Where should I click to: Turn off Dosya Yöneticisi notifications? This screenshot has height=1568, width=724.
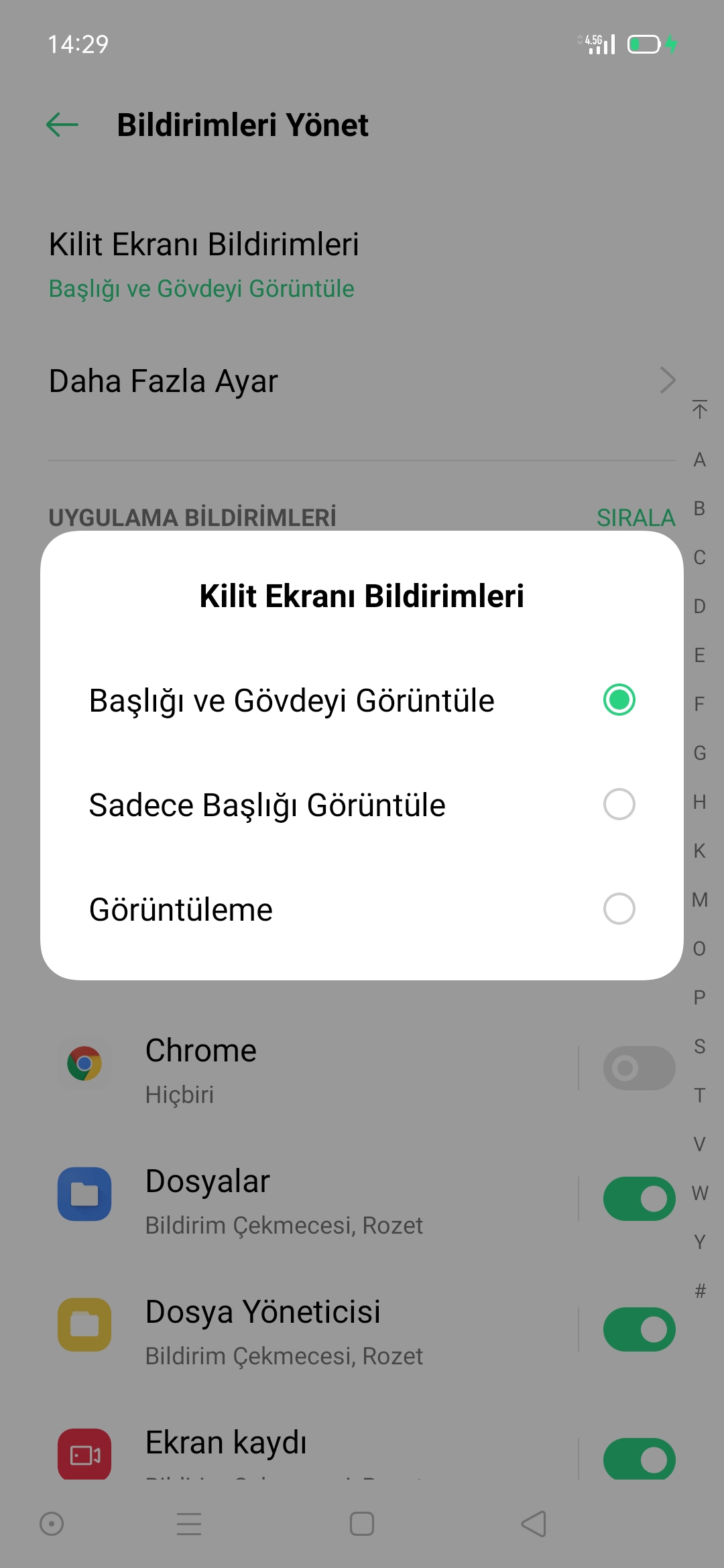pyautogui.click(x=639, y=1329)
